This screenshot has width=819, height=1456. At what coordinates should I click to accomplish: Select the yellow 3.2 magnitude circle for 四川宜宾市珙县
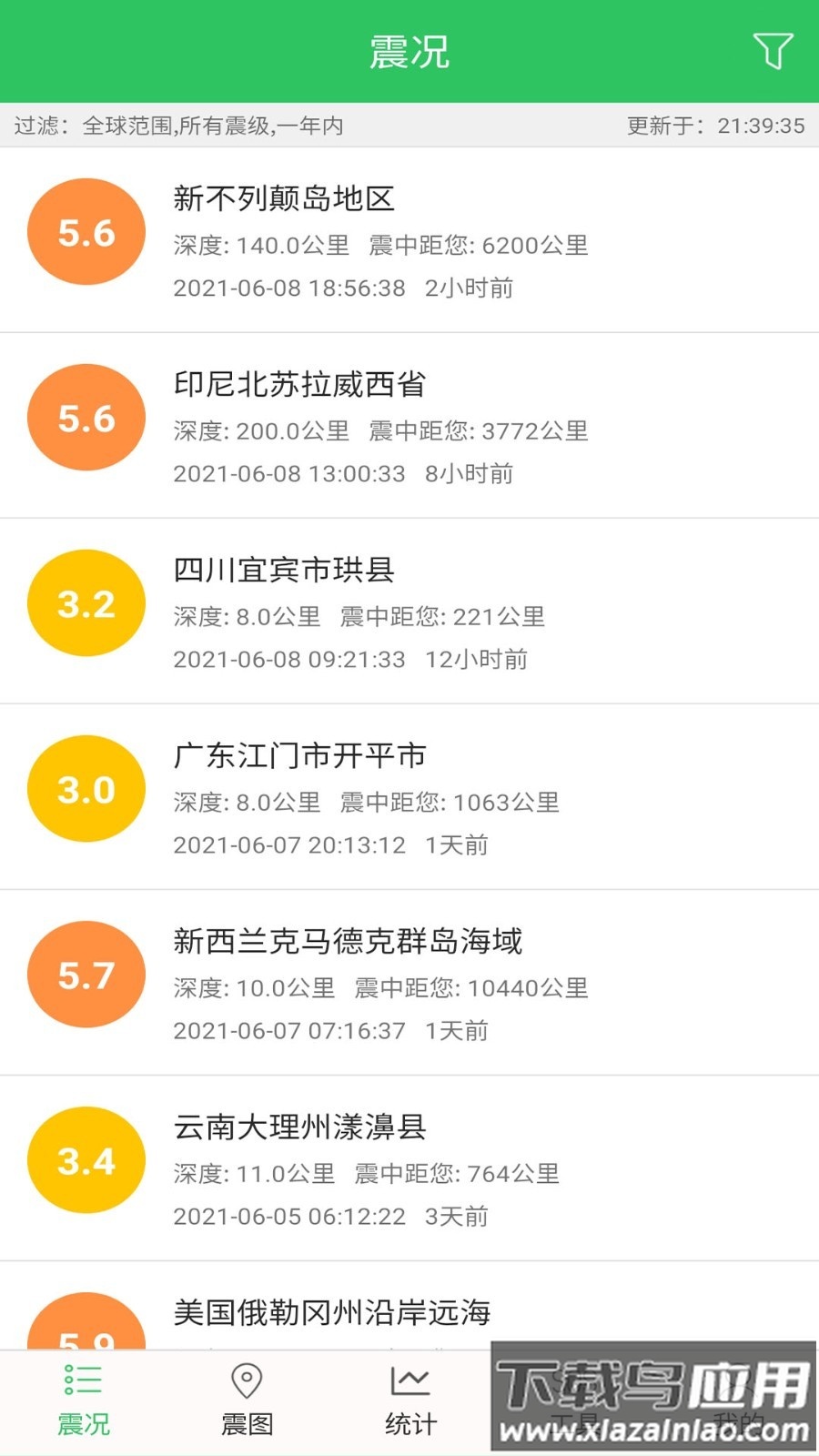click(x=86, y=602)
